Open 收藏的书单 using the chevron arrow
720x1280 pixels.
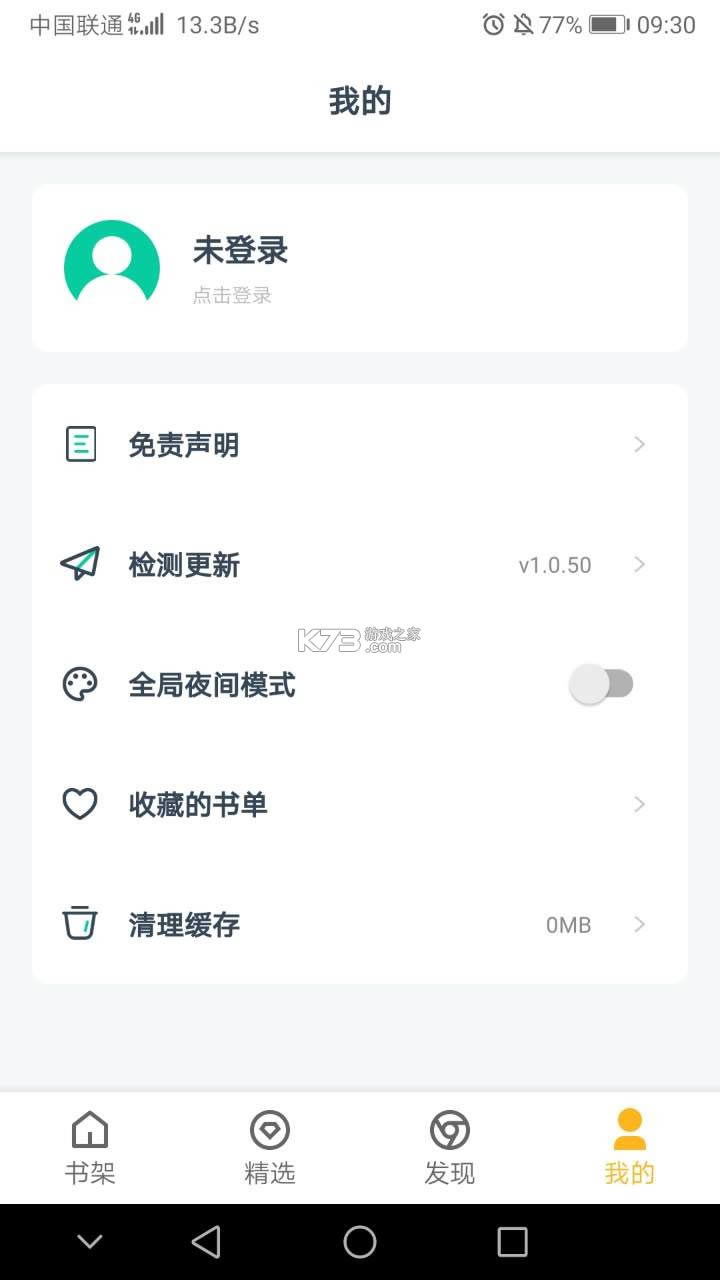coord(639,804)
